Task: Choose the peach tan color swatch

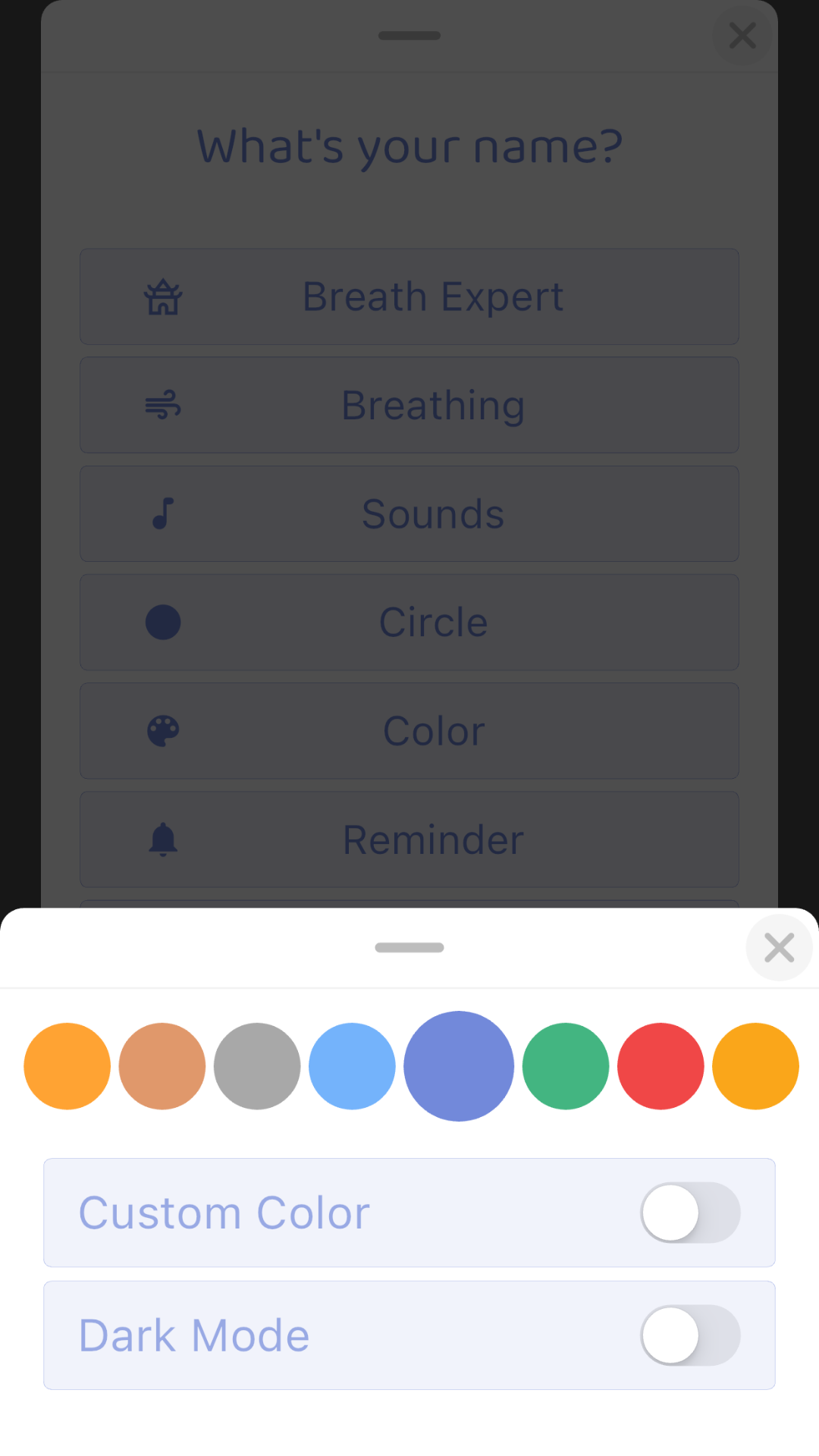Action: click(162, 1066)
